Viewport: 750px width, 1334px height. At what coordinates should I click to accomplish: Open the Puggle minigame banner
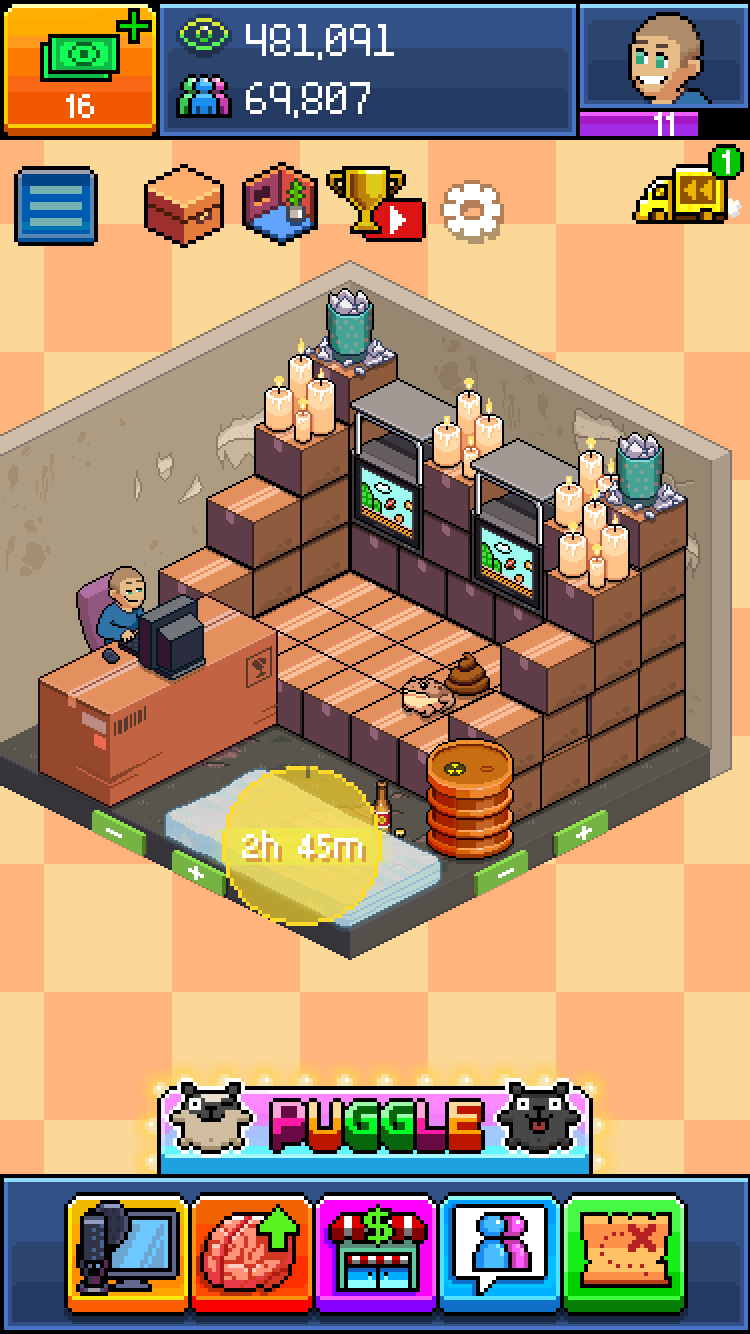(x=375, y=1123)
